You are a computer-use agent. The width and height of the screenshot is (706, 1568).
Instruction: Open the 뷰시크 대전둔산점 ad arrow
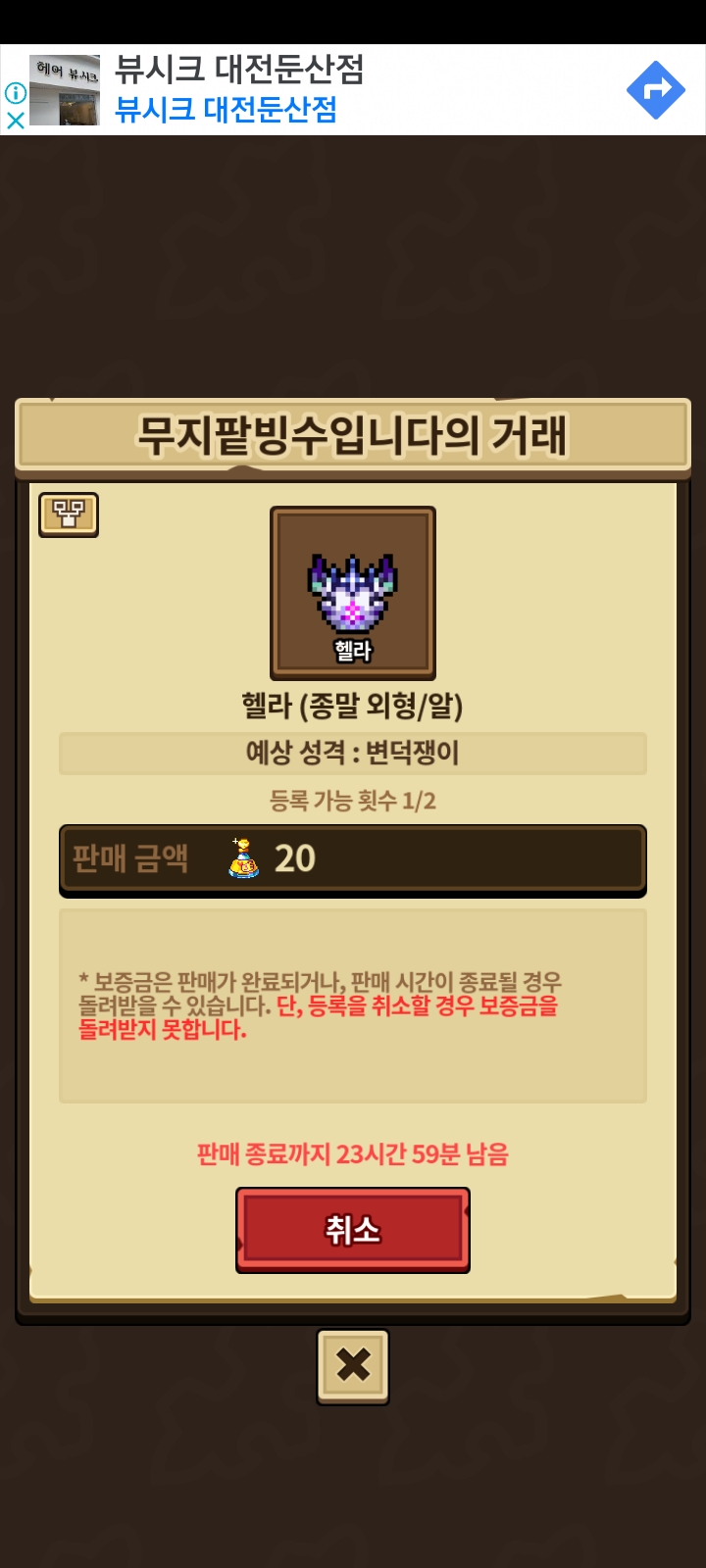coord(655,90)
